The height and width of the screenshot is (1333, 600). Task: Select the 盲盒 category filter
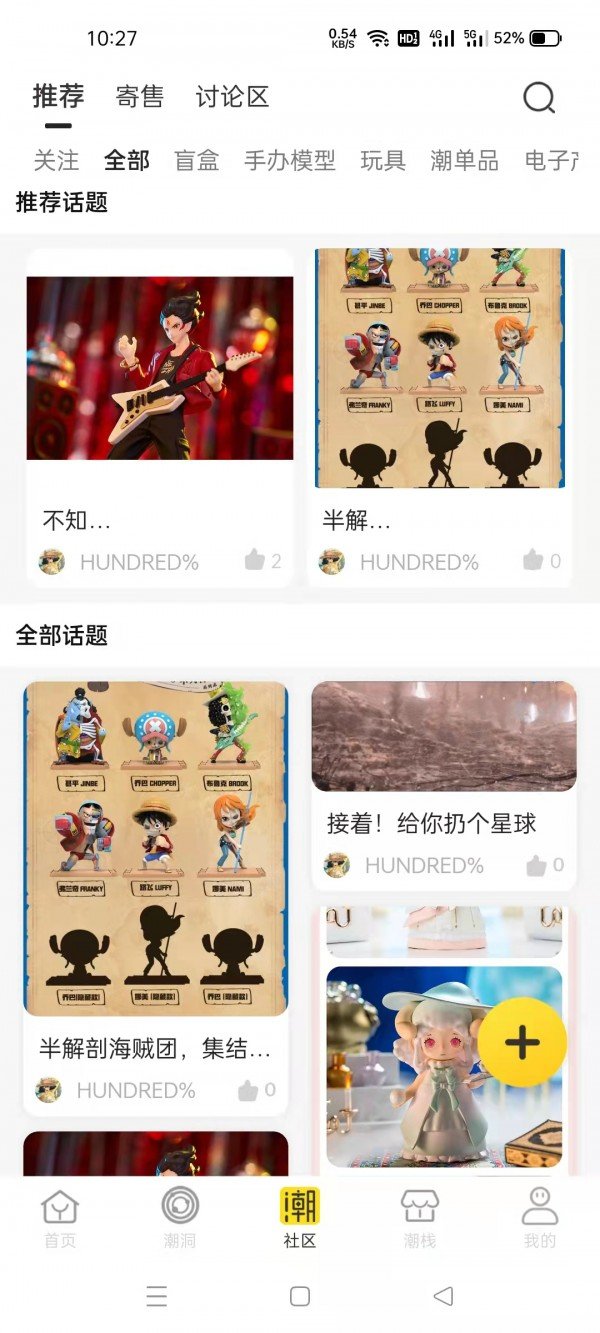coord(196,161)
